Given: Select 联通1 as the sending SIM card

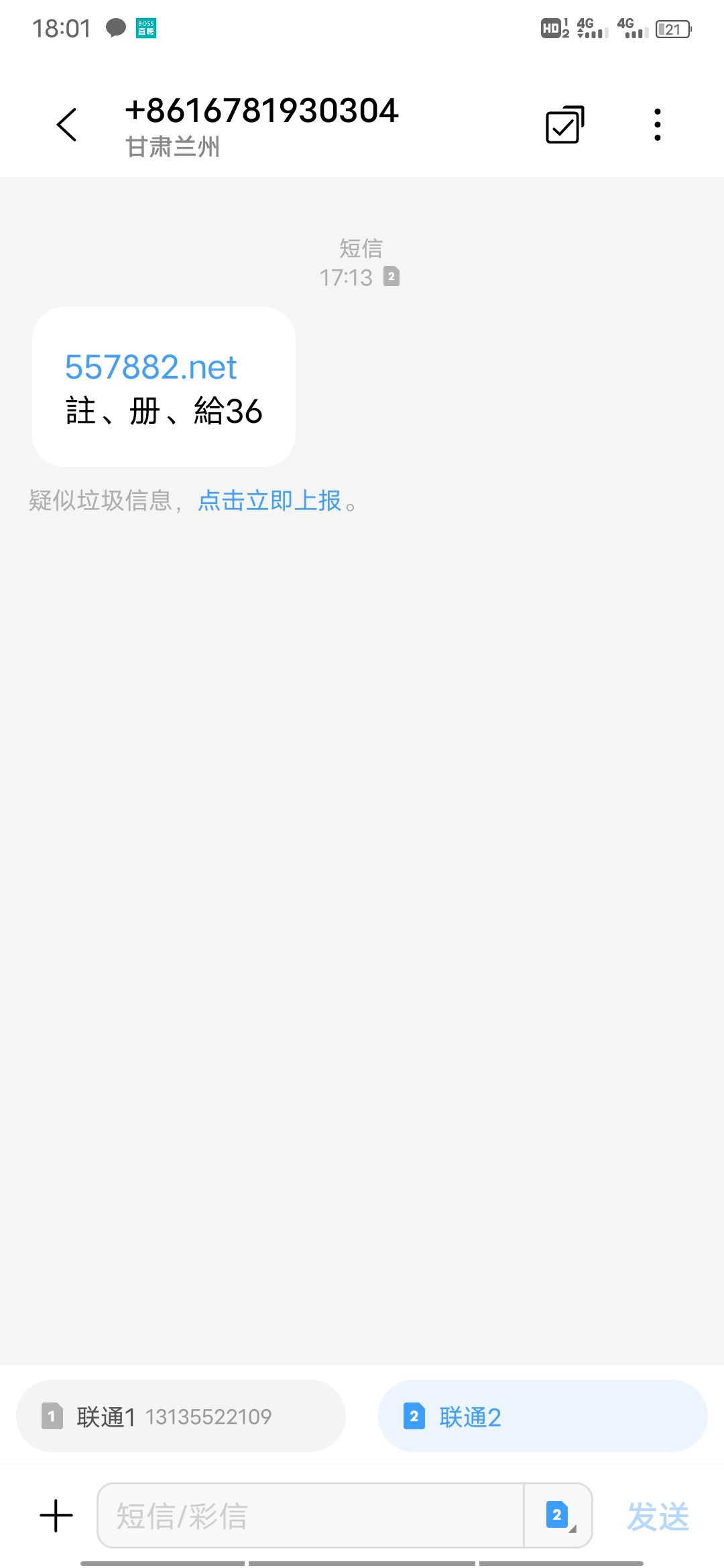Looking at the screenshot, I should click(180, 1416).
